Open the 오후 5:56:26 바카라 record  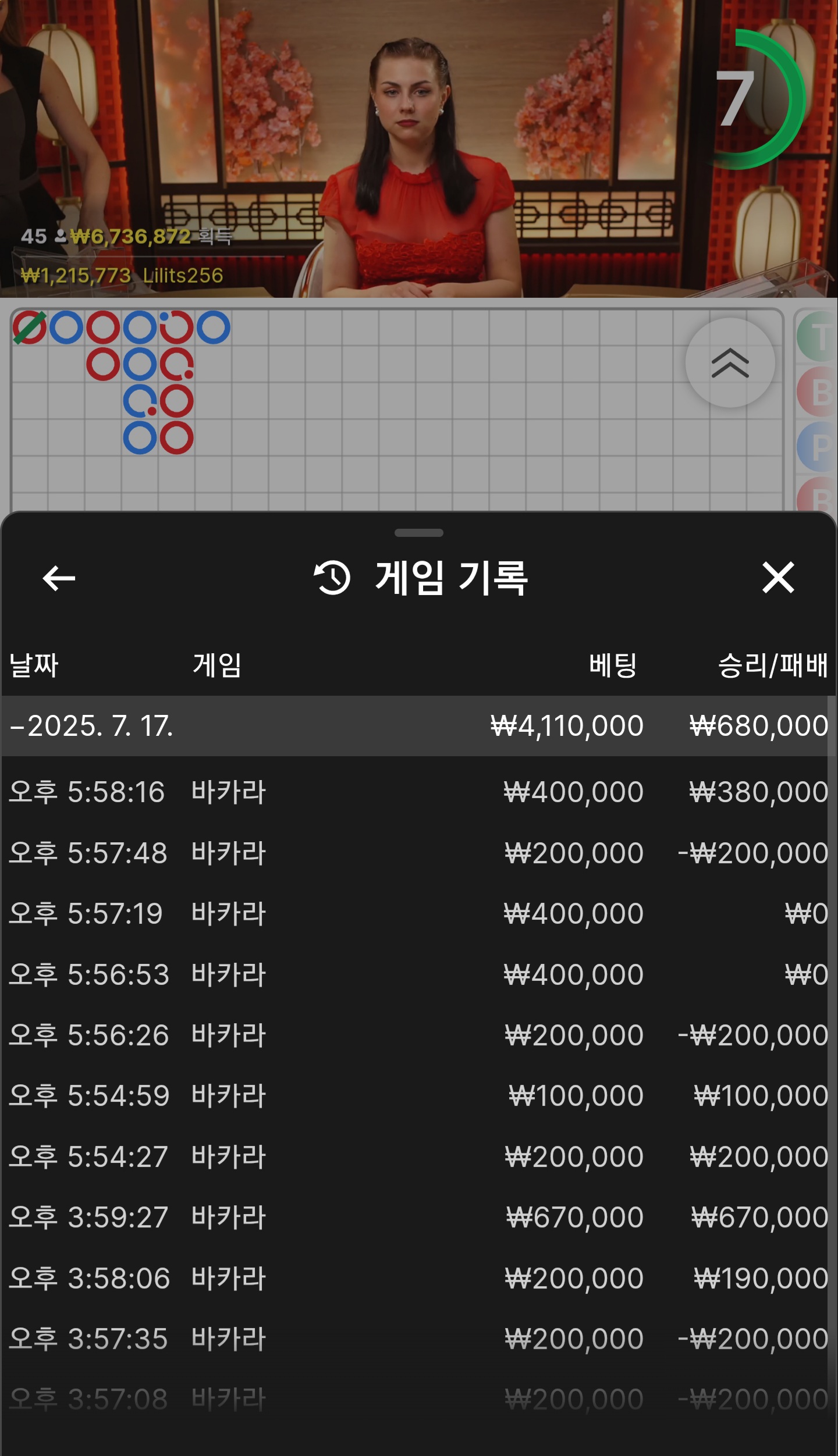(x=418, y=1035)
